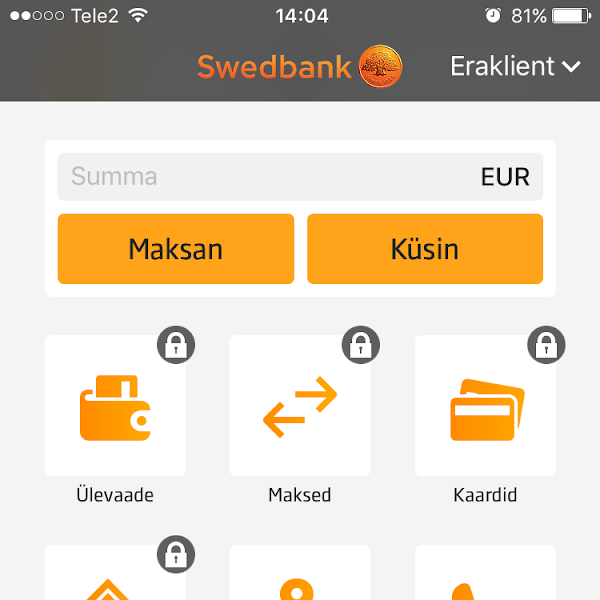Tap the Küsin button

pyautogui.click(x=425, y=249)
